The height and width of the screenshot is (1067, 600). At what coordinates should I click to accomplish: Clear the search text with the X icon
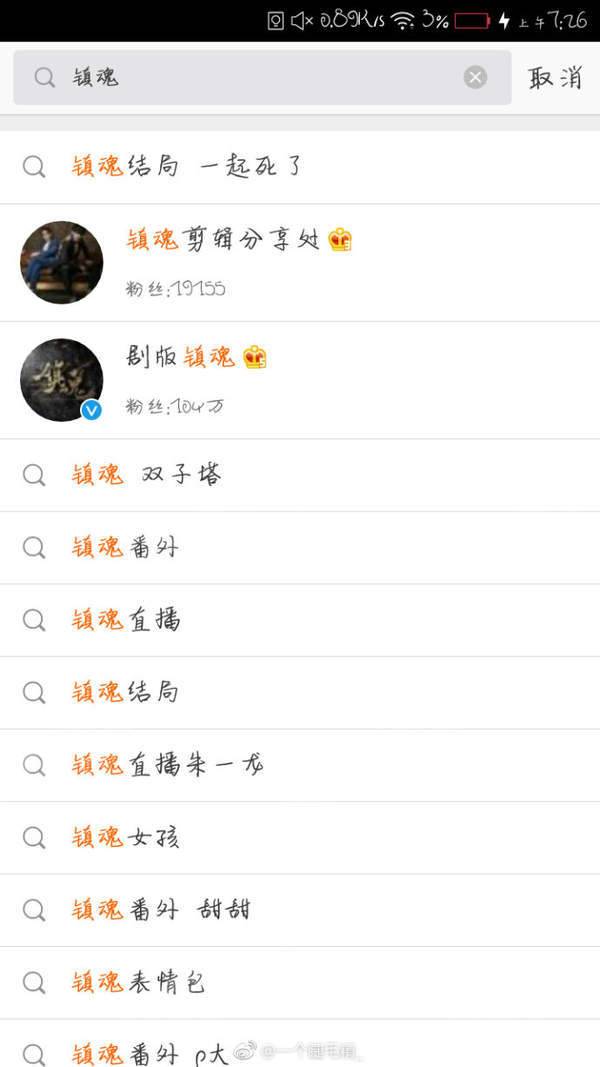[475, 77]
